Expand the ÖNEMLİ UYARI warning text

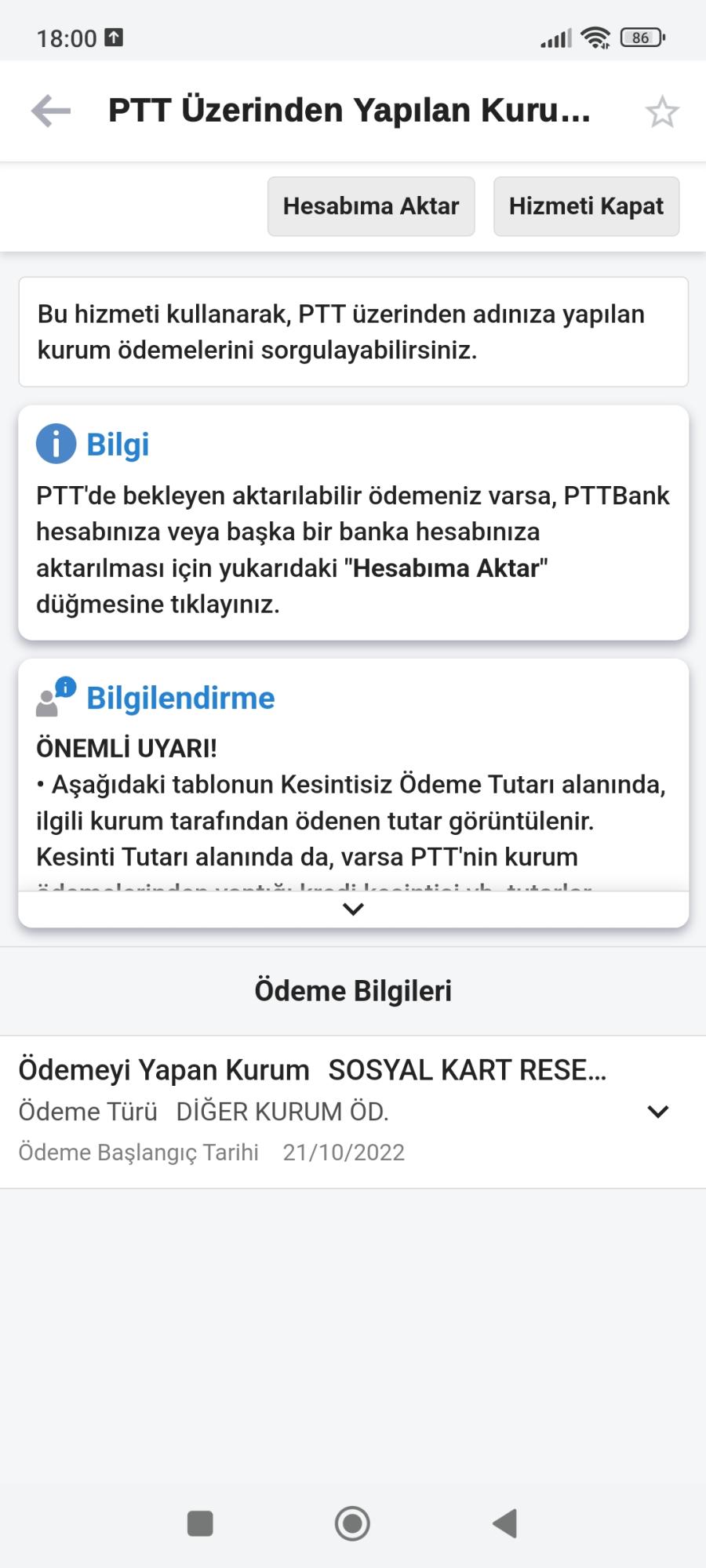click(x=352, y=909)
